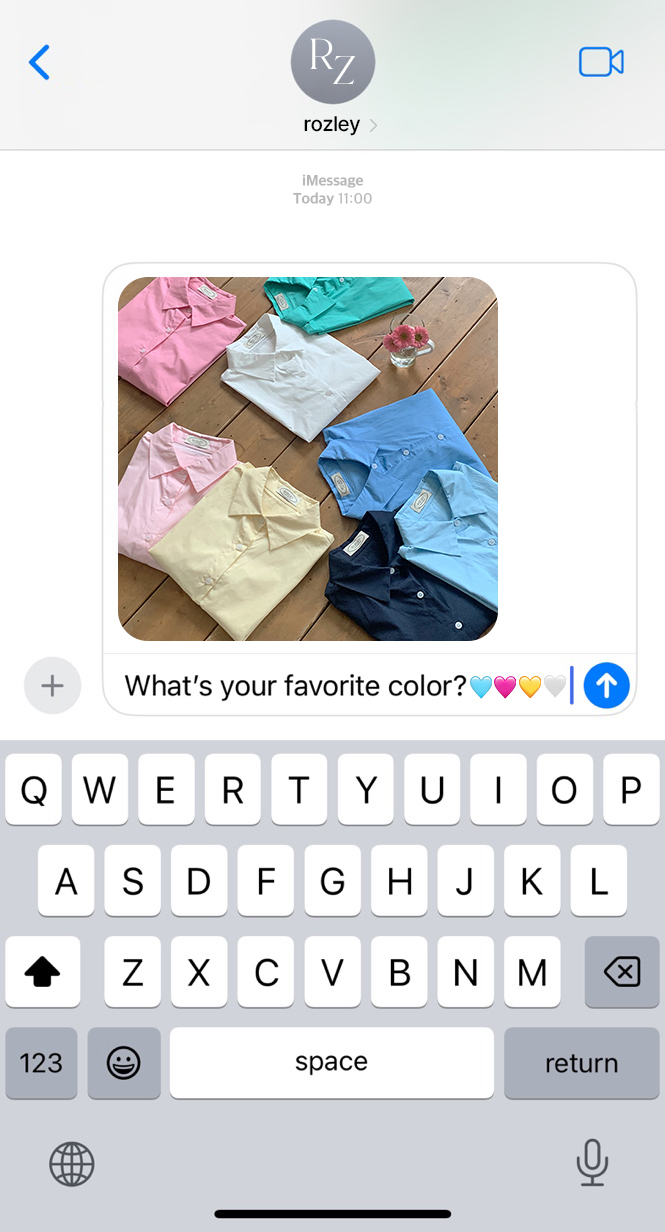Viewport: 665px width, 1232px height.
Task: Open the plus attachments menu
Action: tap(52, 686)
